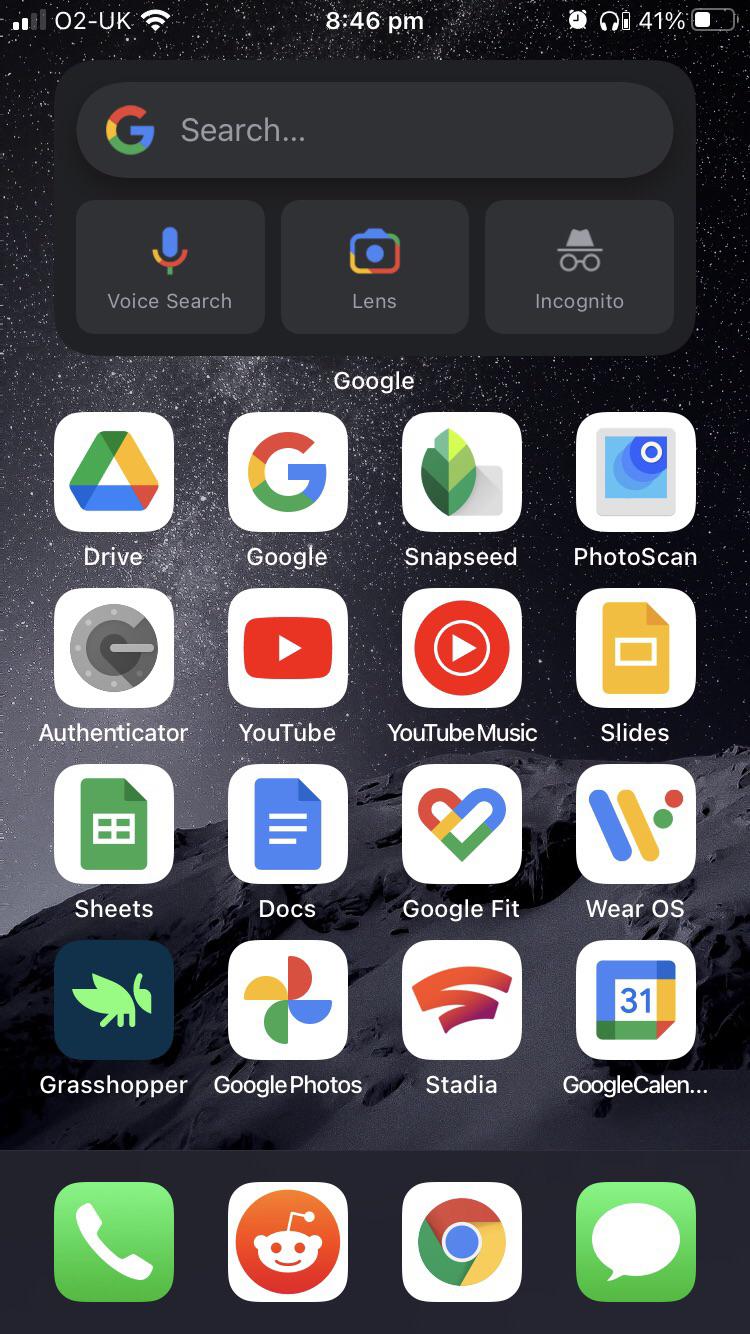Open the Authenticator app

(114, 648)
